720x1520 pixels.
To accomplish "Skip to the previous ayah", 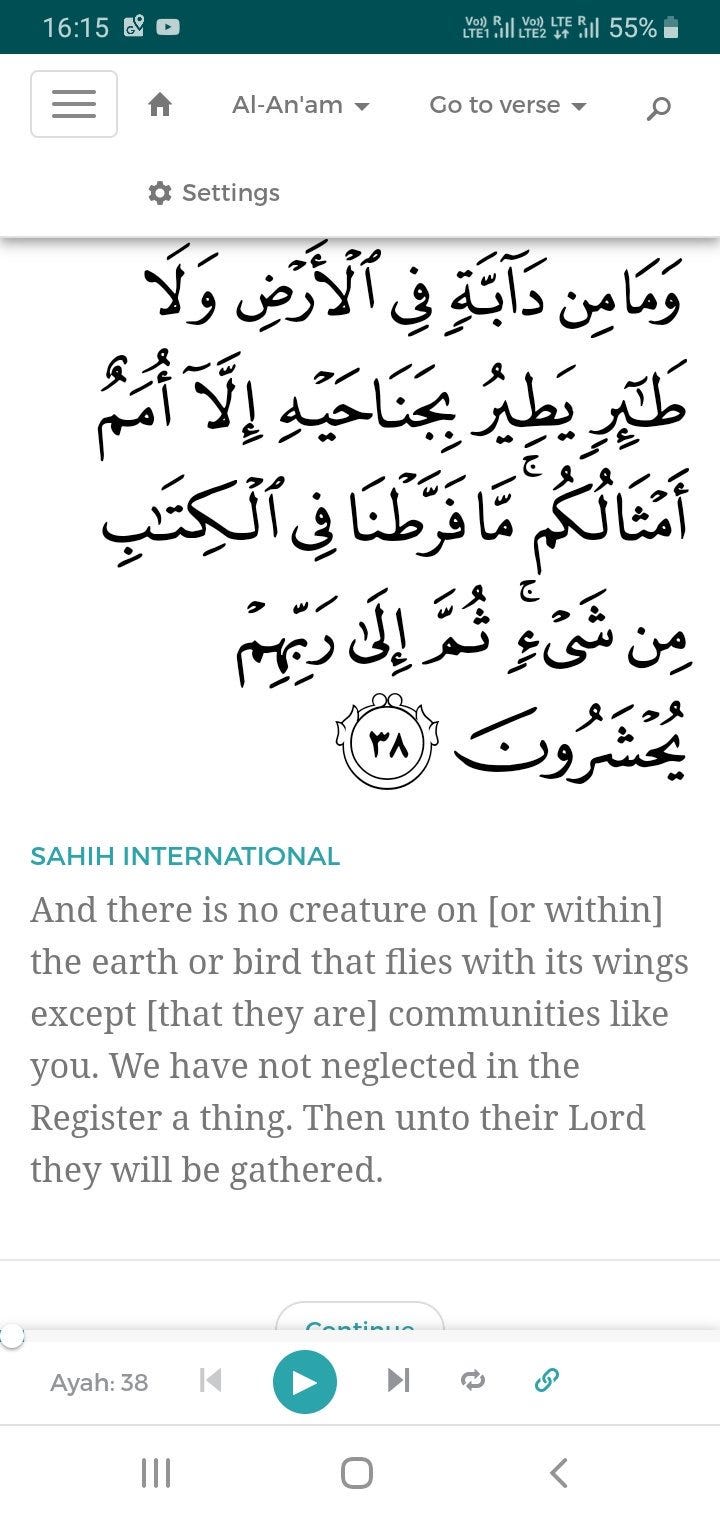I will [211, 1381].
